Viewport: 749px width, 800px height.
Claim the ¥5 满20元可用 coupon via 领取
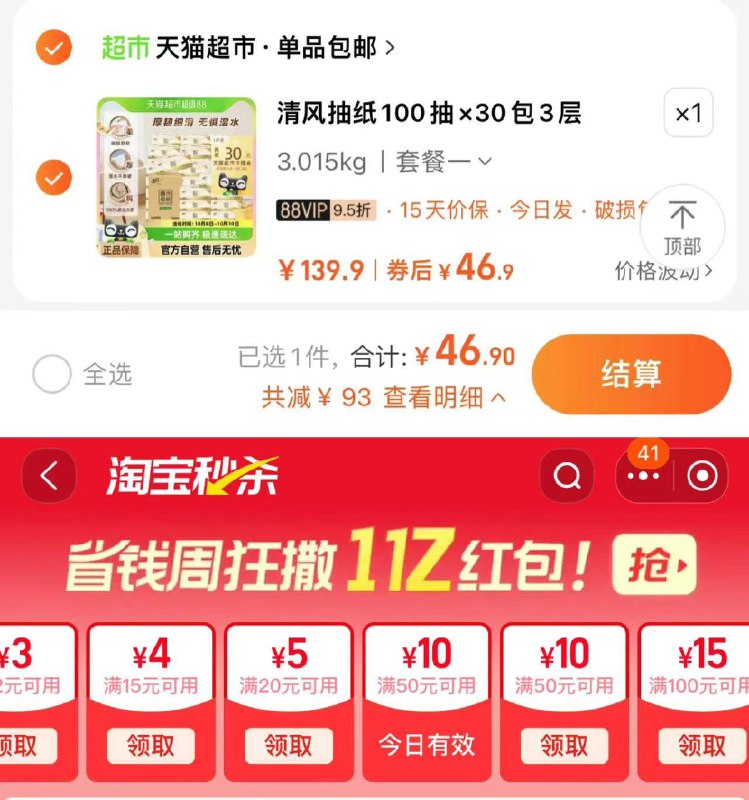(290, 745)
